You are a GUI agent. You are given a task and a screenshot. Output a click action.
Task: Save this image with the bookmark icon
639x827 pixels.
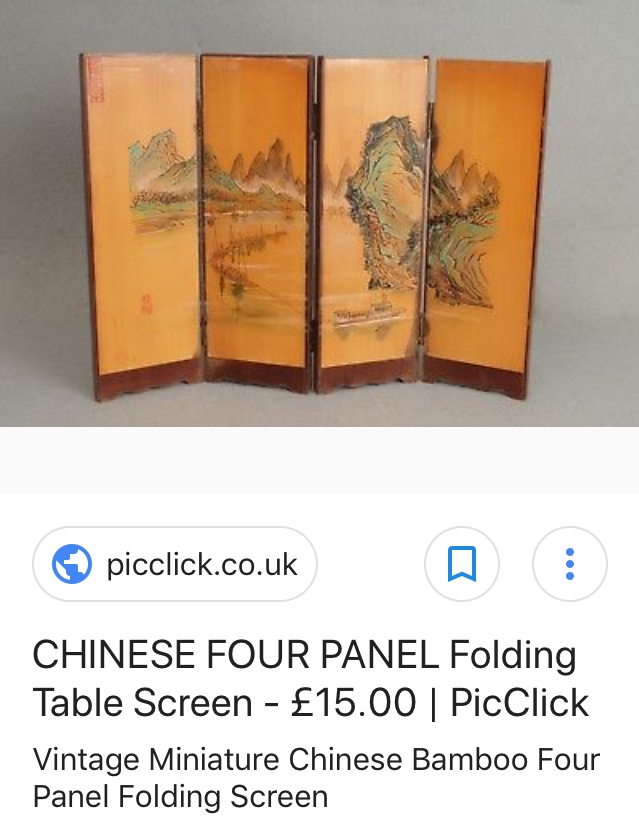point(461,564)
